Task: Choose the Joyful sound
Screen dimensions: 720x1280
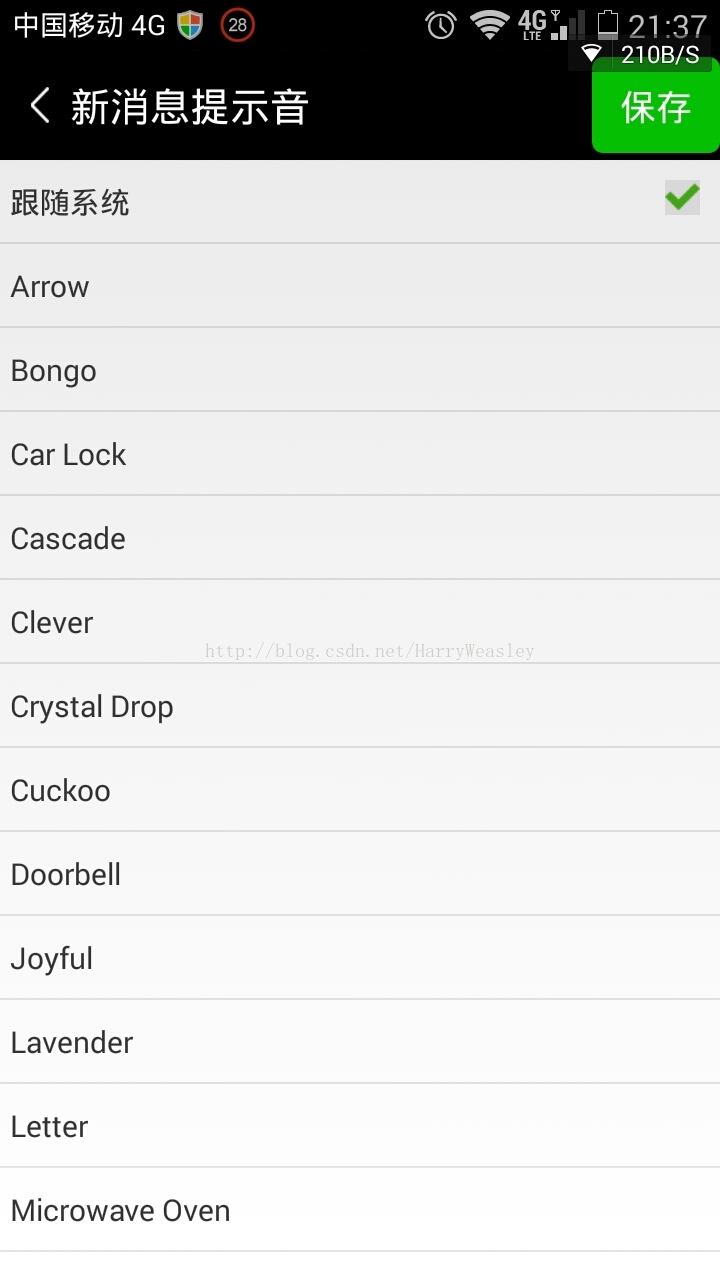Action: coord(360,959)
